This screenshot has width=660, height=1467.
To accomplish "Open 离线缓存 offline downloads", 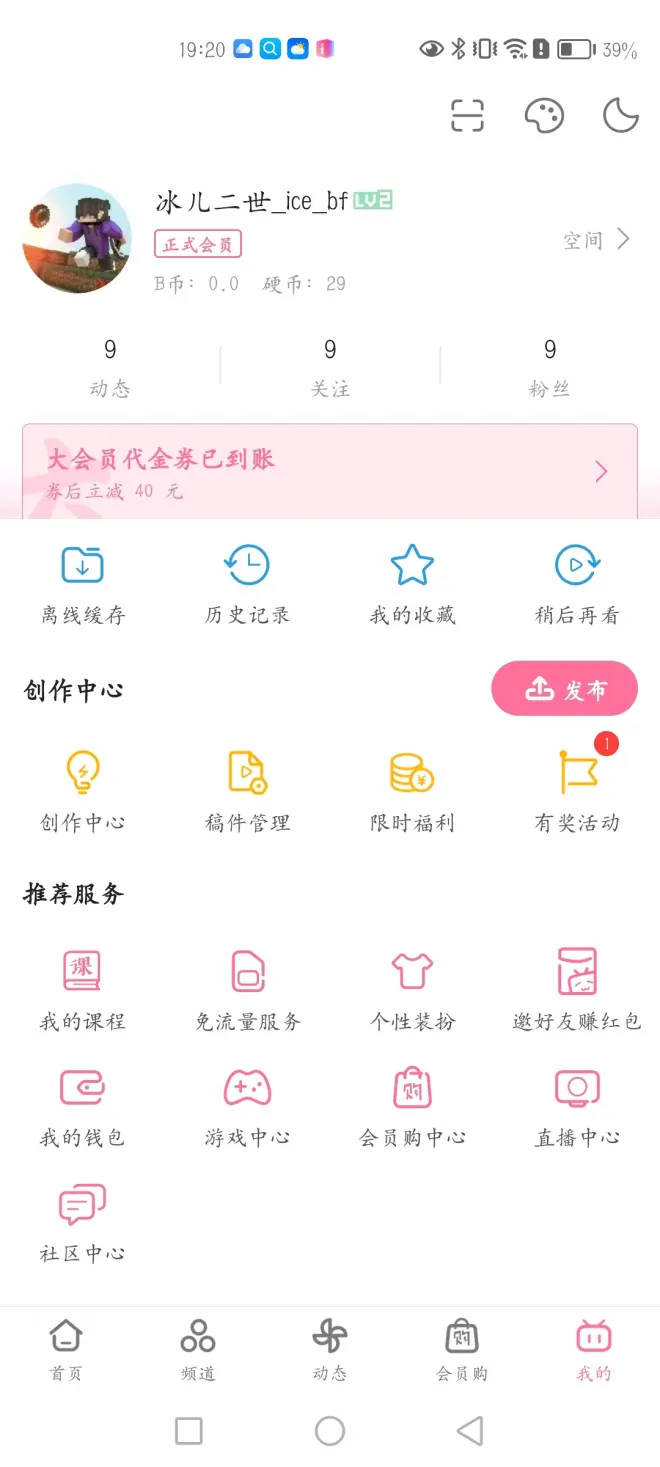I will click(x=83, y=583).
